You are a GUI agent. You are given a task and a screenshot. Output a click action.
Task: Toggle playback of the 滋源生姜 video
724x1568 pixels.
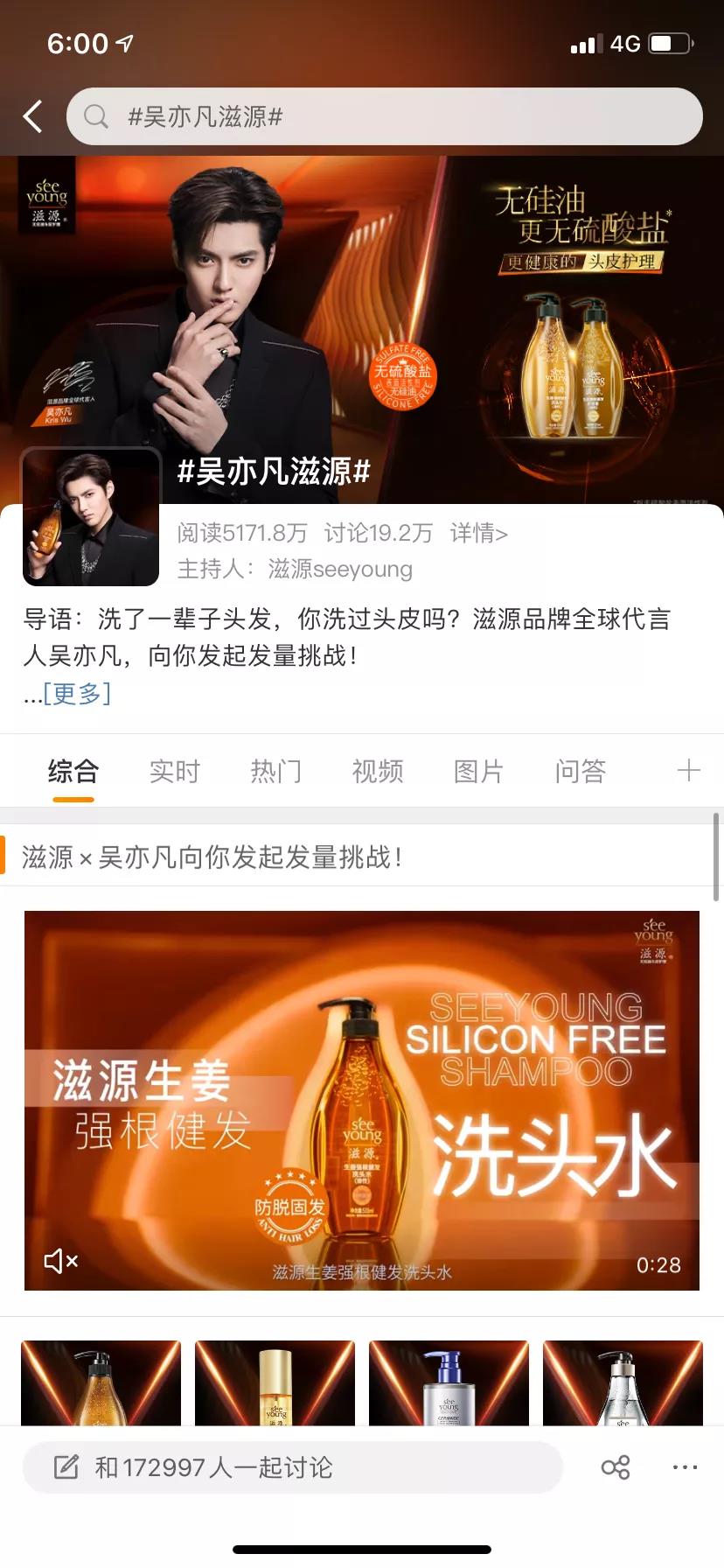[361, 1099]
